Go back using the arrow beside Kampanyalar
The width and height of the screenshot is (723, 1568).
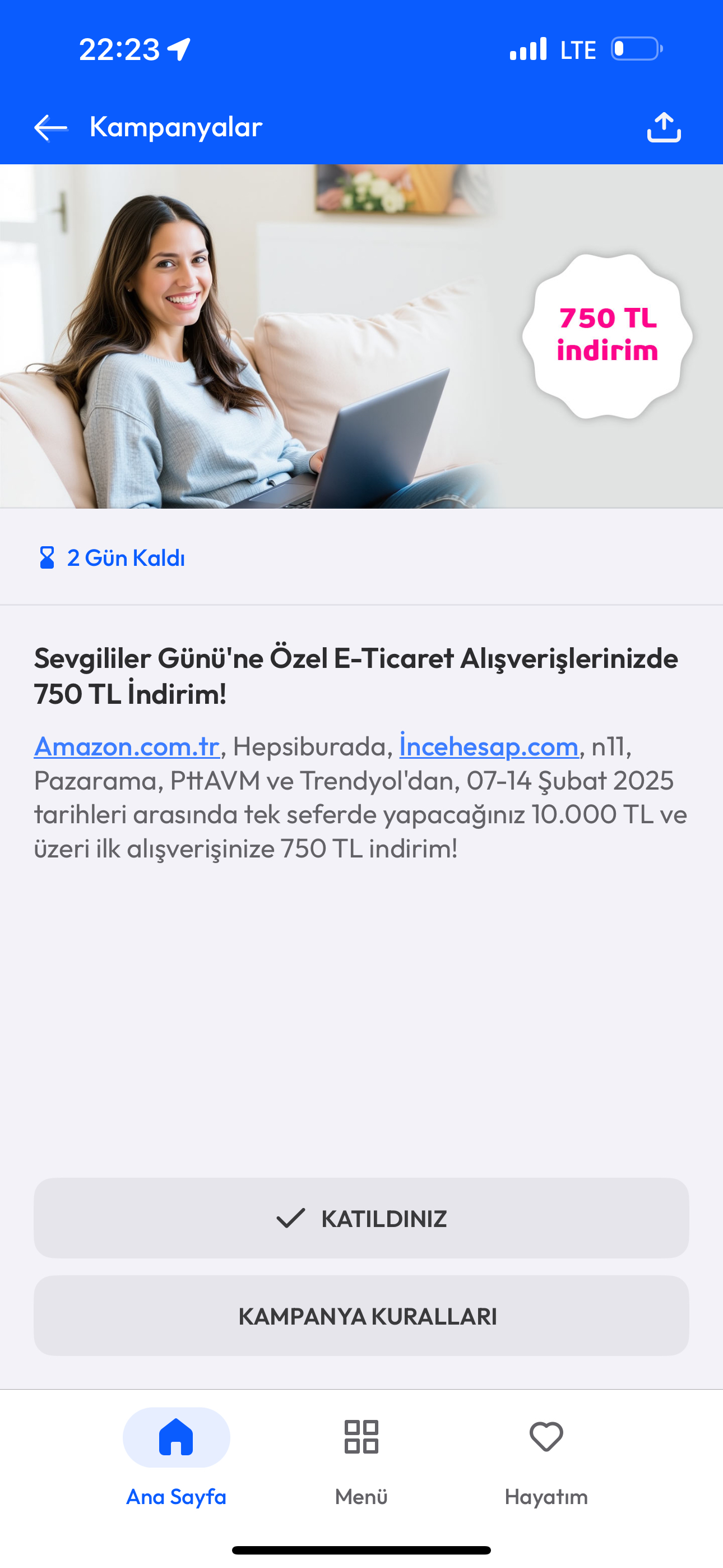(x=50, y=127)
